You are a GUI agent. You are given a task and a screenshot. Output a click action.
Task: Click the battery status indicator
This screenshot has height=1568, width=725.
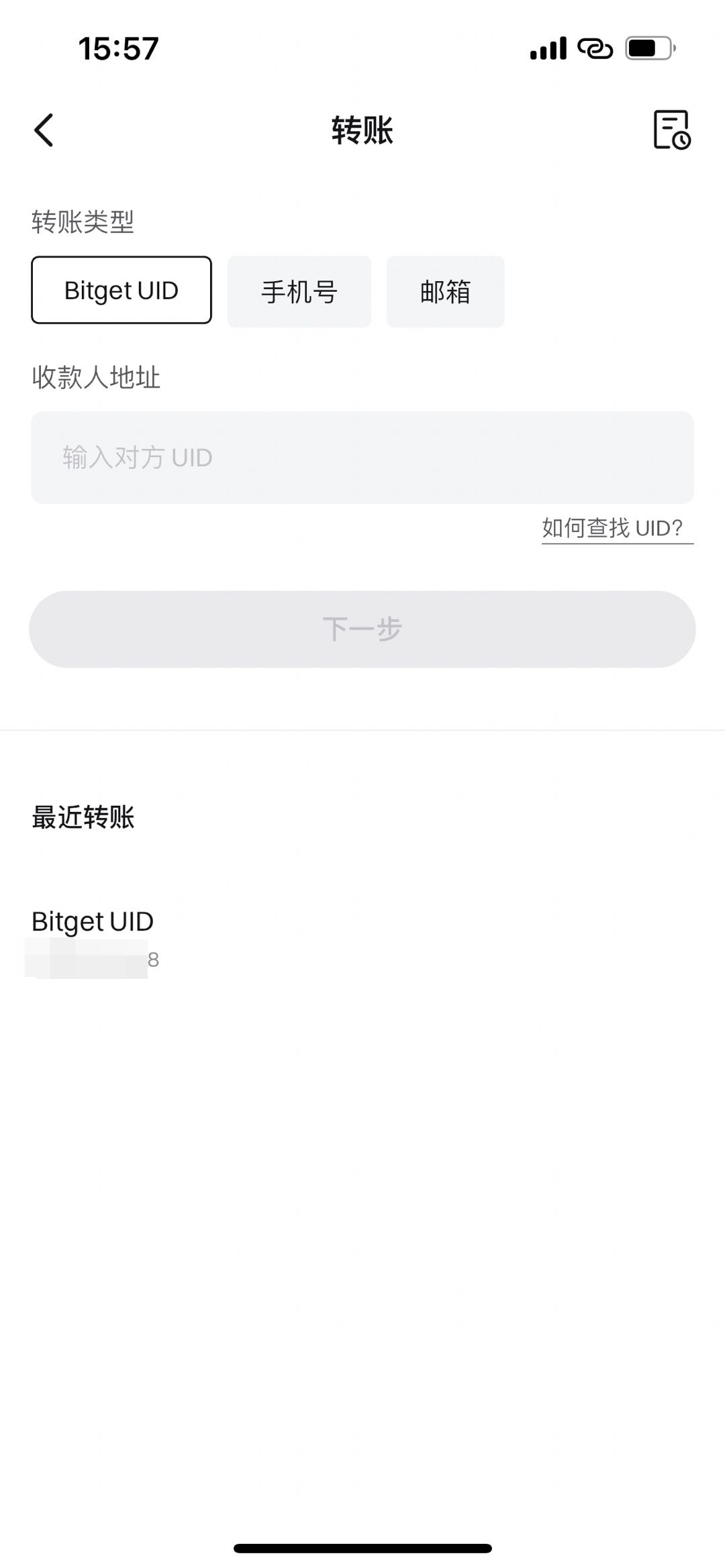coord(648,48)
